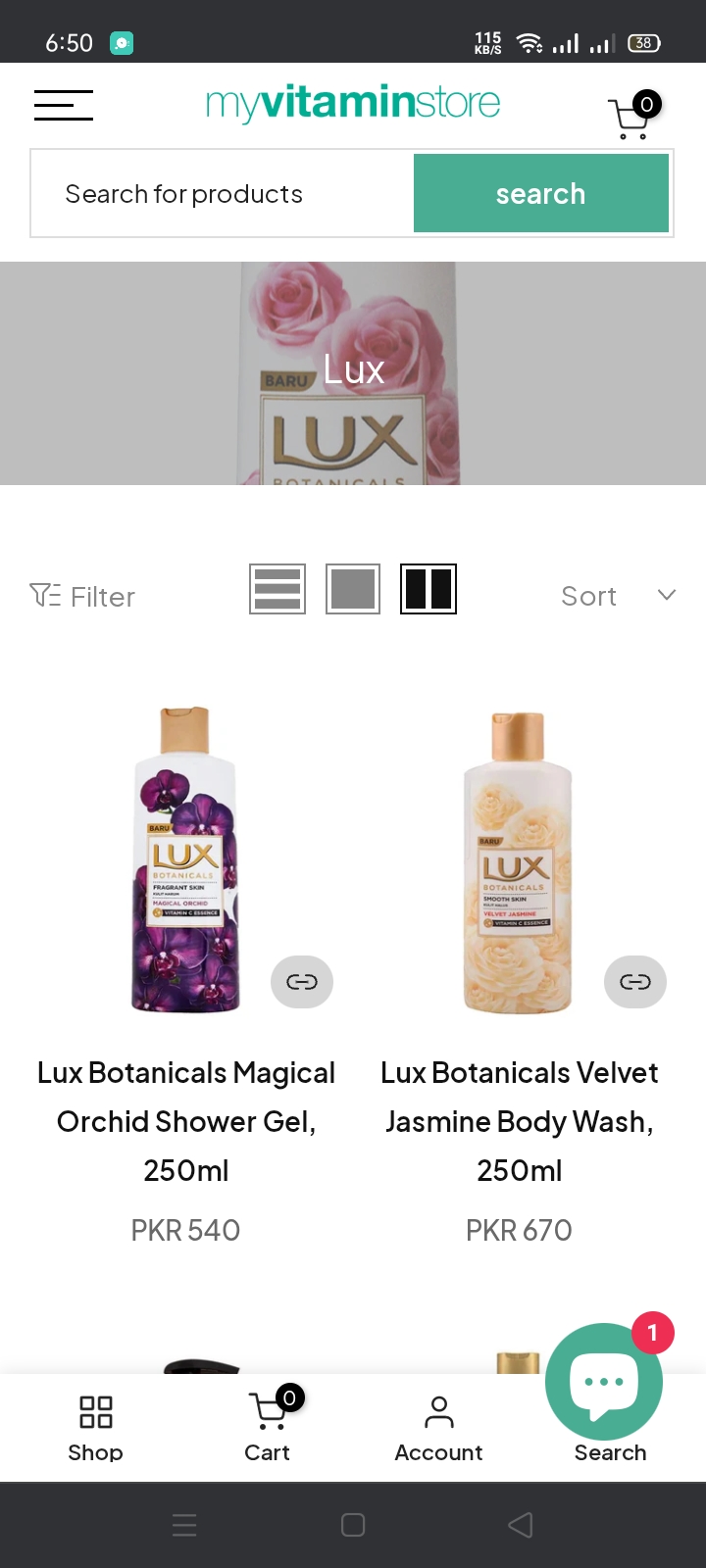The width and height of the screenshot is (706, 1568).
Task: Tap the myvitaminstore logo
Action: (x=353, y=103)
